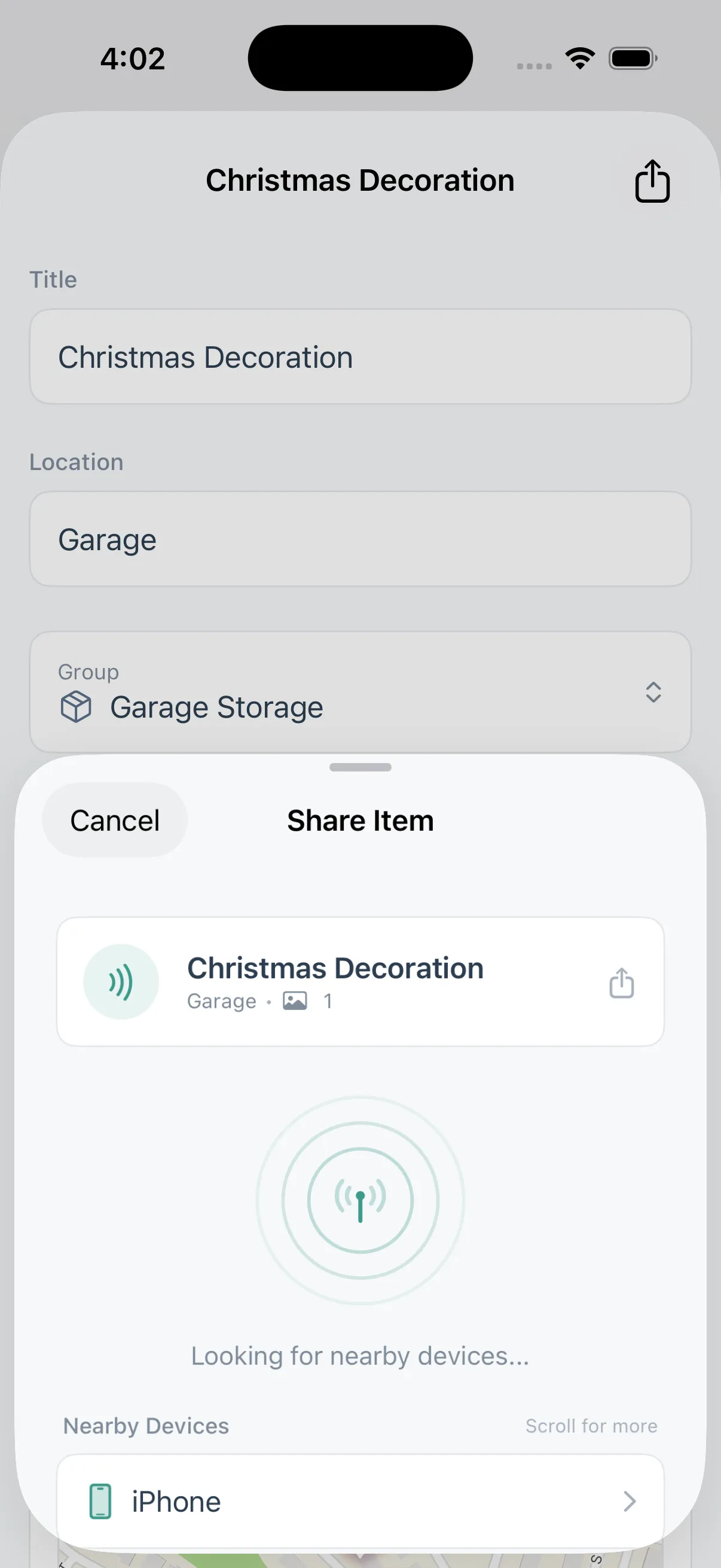Viewport: 721px width, 1568px height.
Task: Select iPhone from the Nearby Devices list
Action: coord(360,1500)
